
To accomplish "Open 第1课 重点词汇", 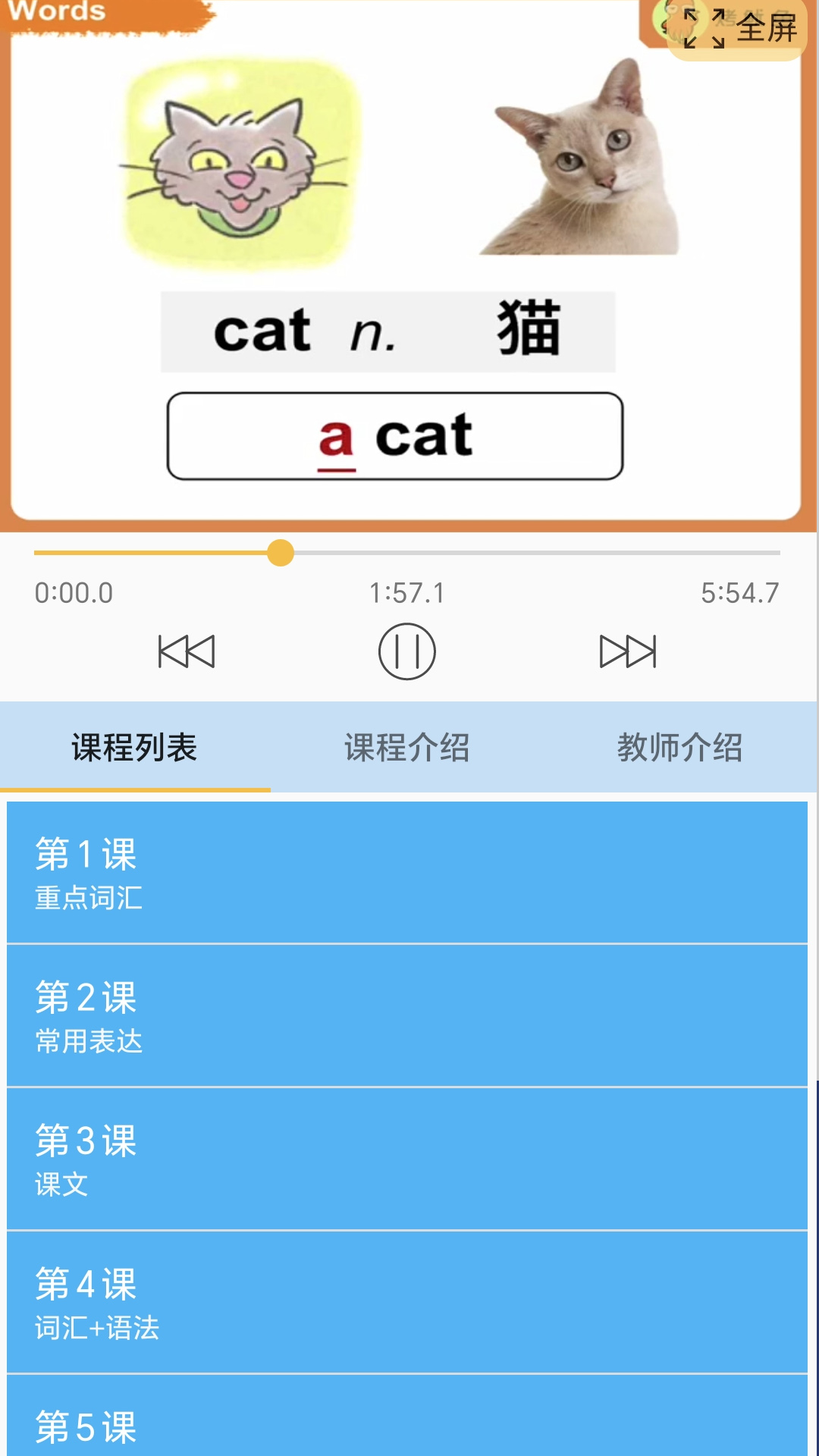I will (x=407, y=872).
